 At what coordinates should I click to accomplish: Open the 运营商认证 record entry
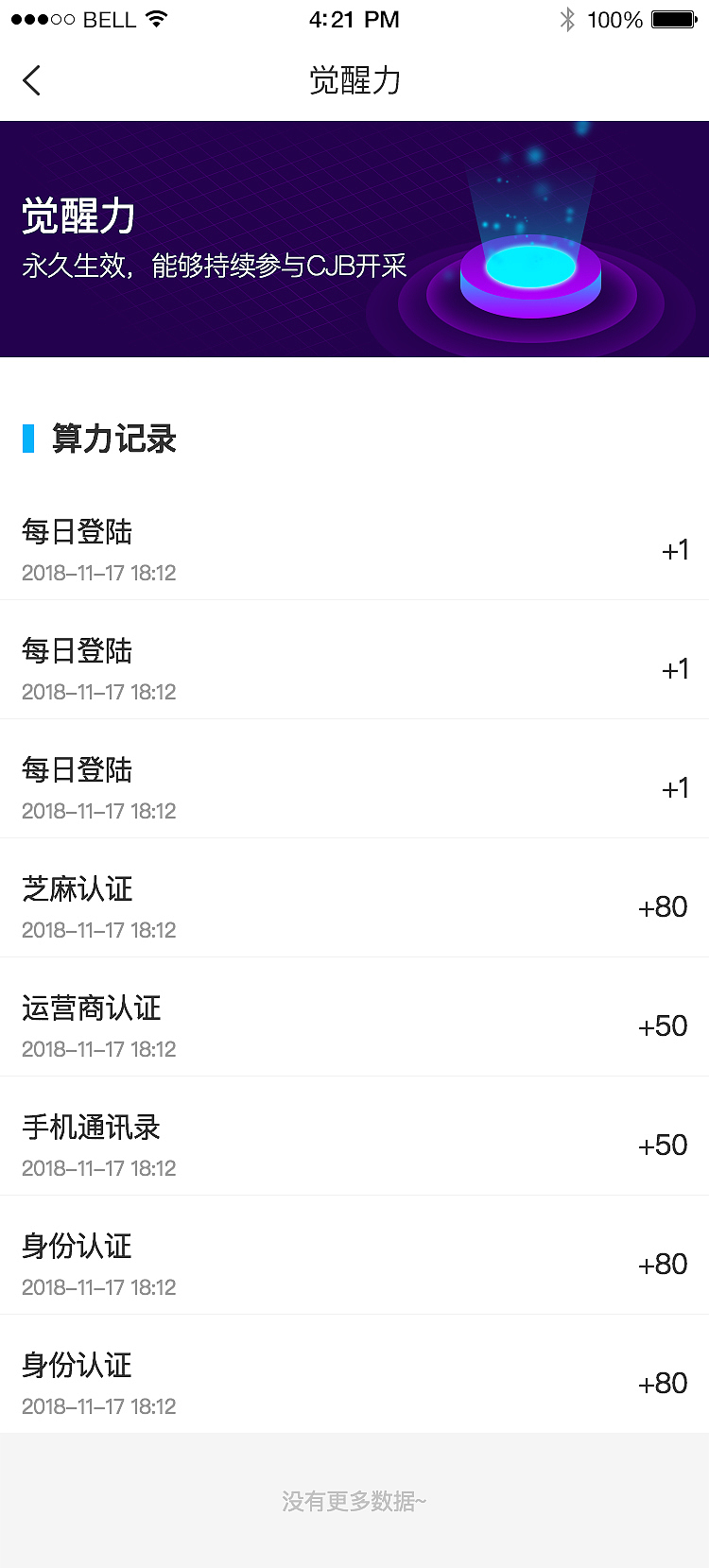(91, 1008)
